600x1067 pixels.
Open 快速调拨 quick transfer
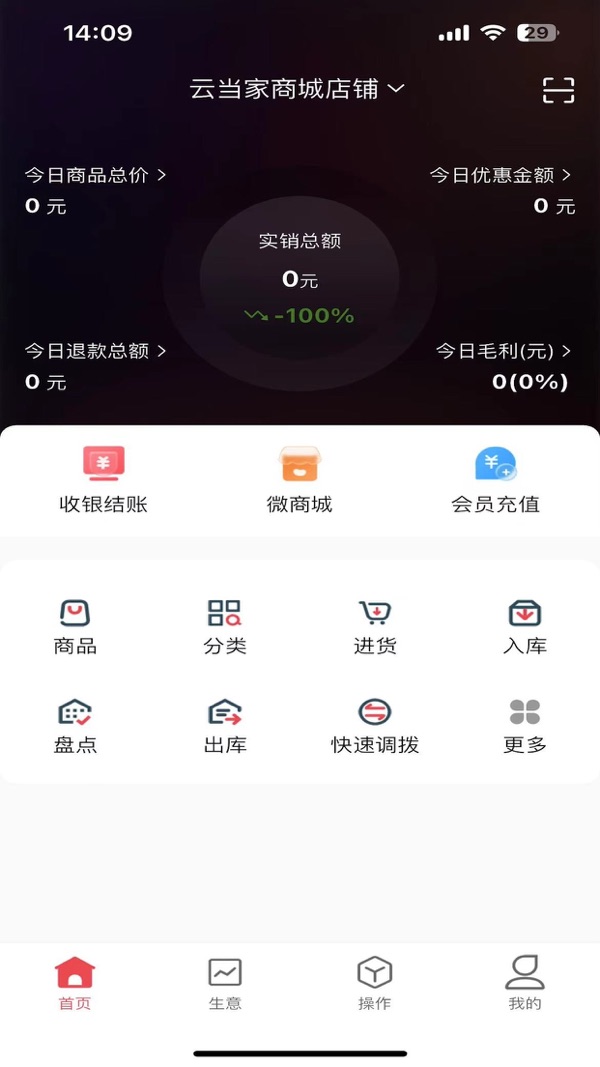click(375, 726)
